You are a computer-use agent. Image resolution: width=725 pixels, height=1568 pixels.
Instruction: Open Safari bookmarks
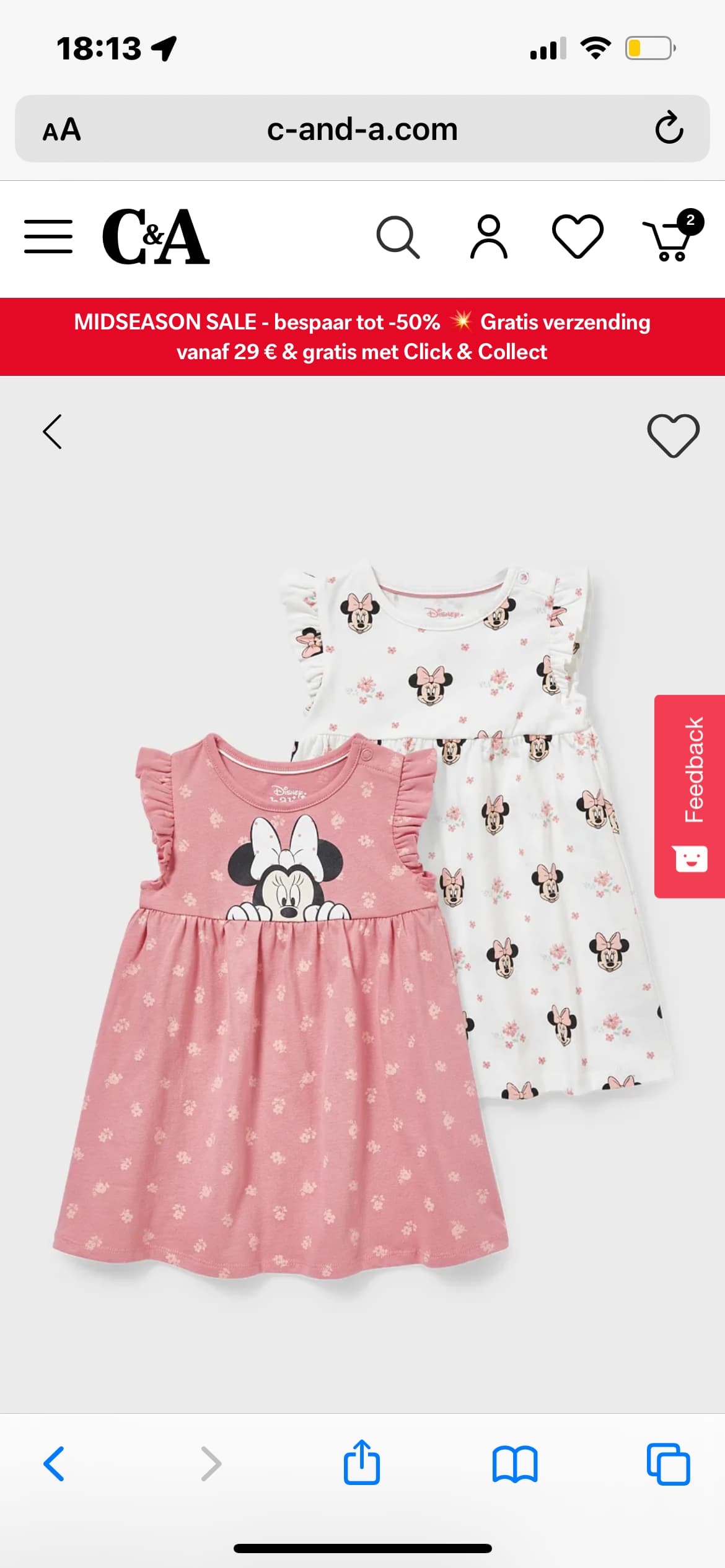[515, 1464]
